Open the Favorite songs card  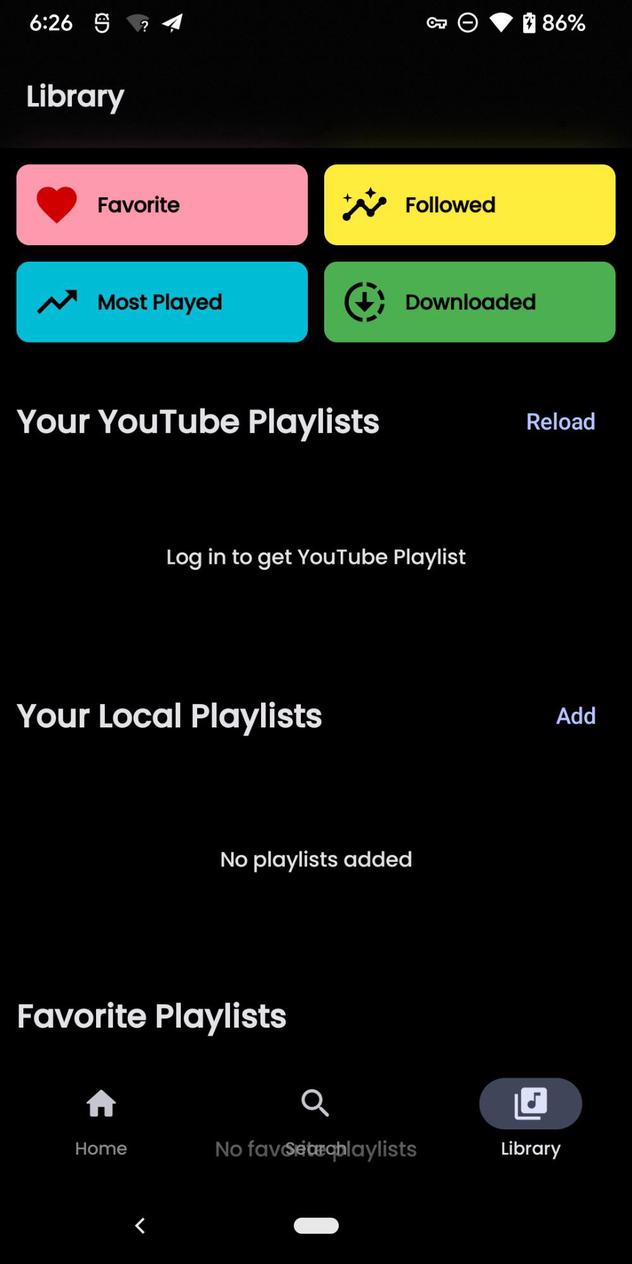coord(162,205)
